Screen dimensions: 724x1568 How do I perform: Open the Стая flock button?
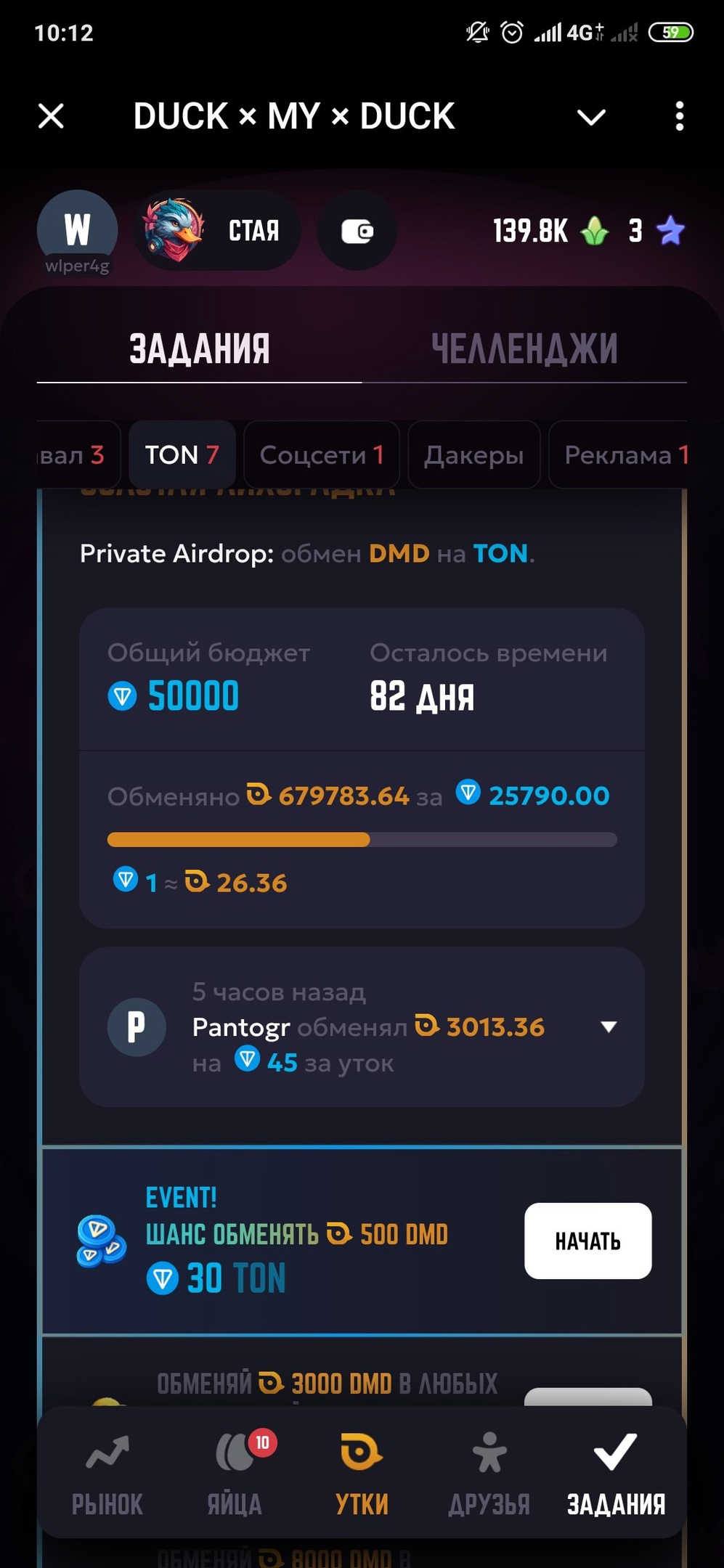pos(216,231)
